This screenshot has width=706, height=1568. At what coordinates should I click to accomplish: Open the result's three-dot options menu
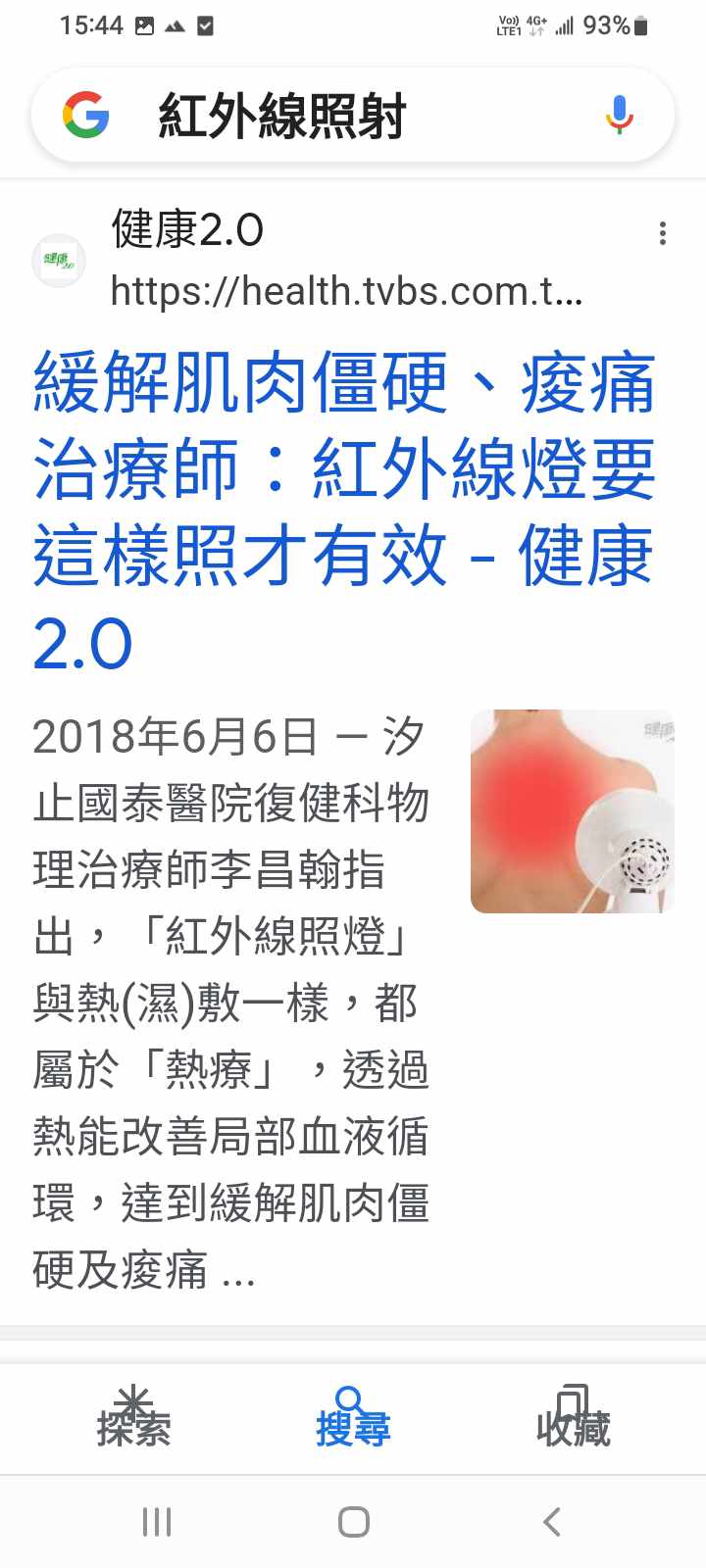point(663,233)
